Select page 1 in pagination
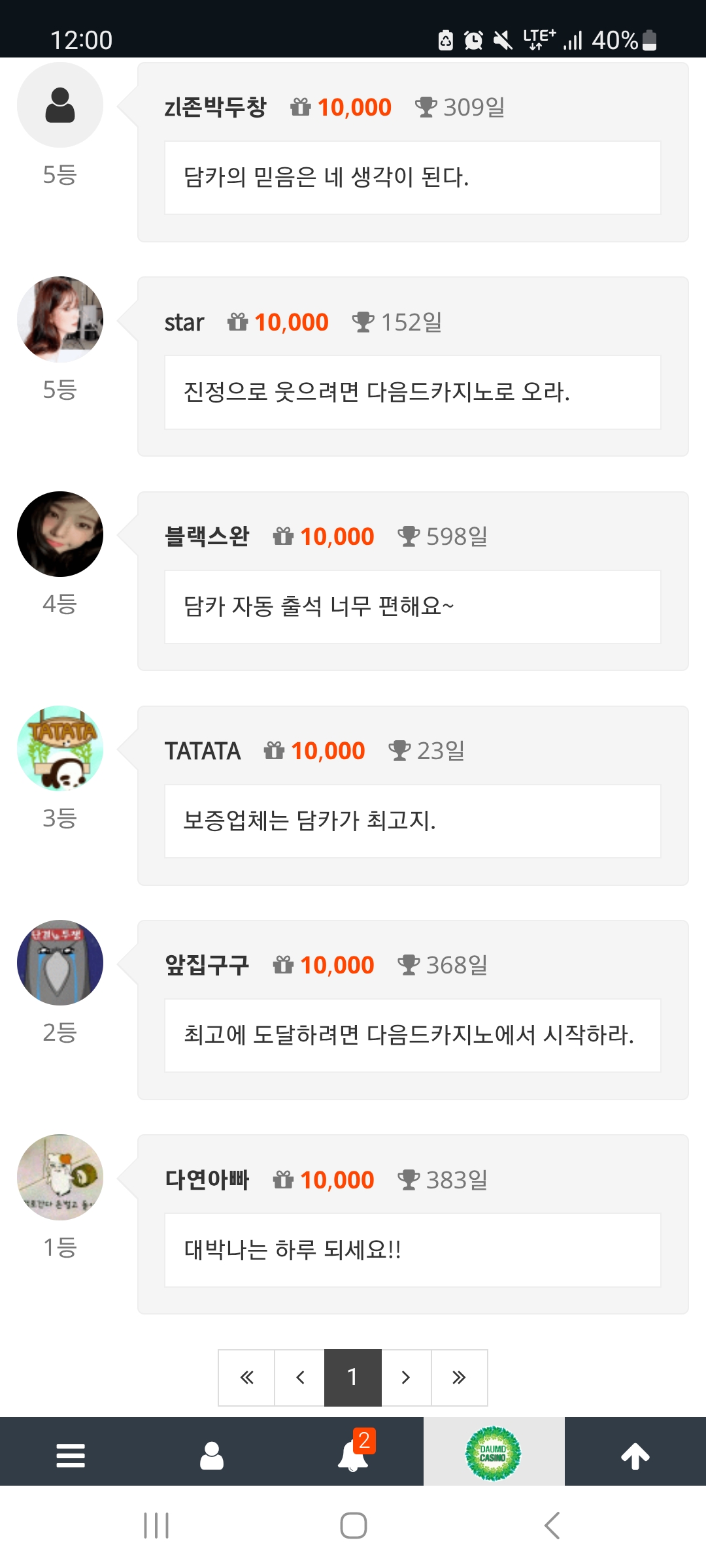 point(353,1377)
